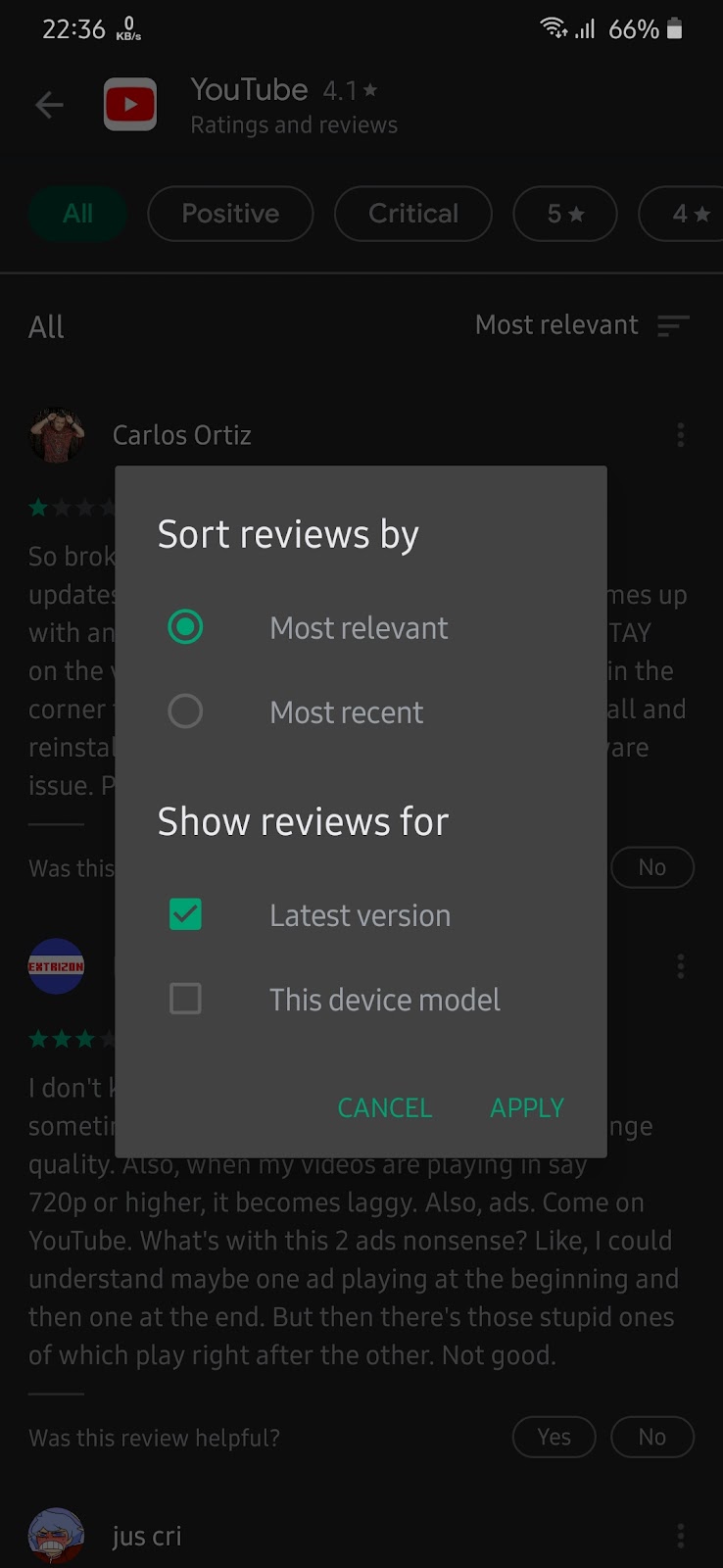The image size is (723, 1568).
Task: Choose Most recent sorting
Action: point(185,711)
